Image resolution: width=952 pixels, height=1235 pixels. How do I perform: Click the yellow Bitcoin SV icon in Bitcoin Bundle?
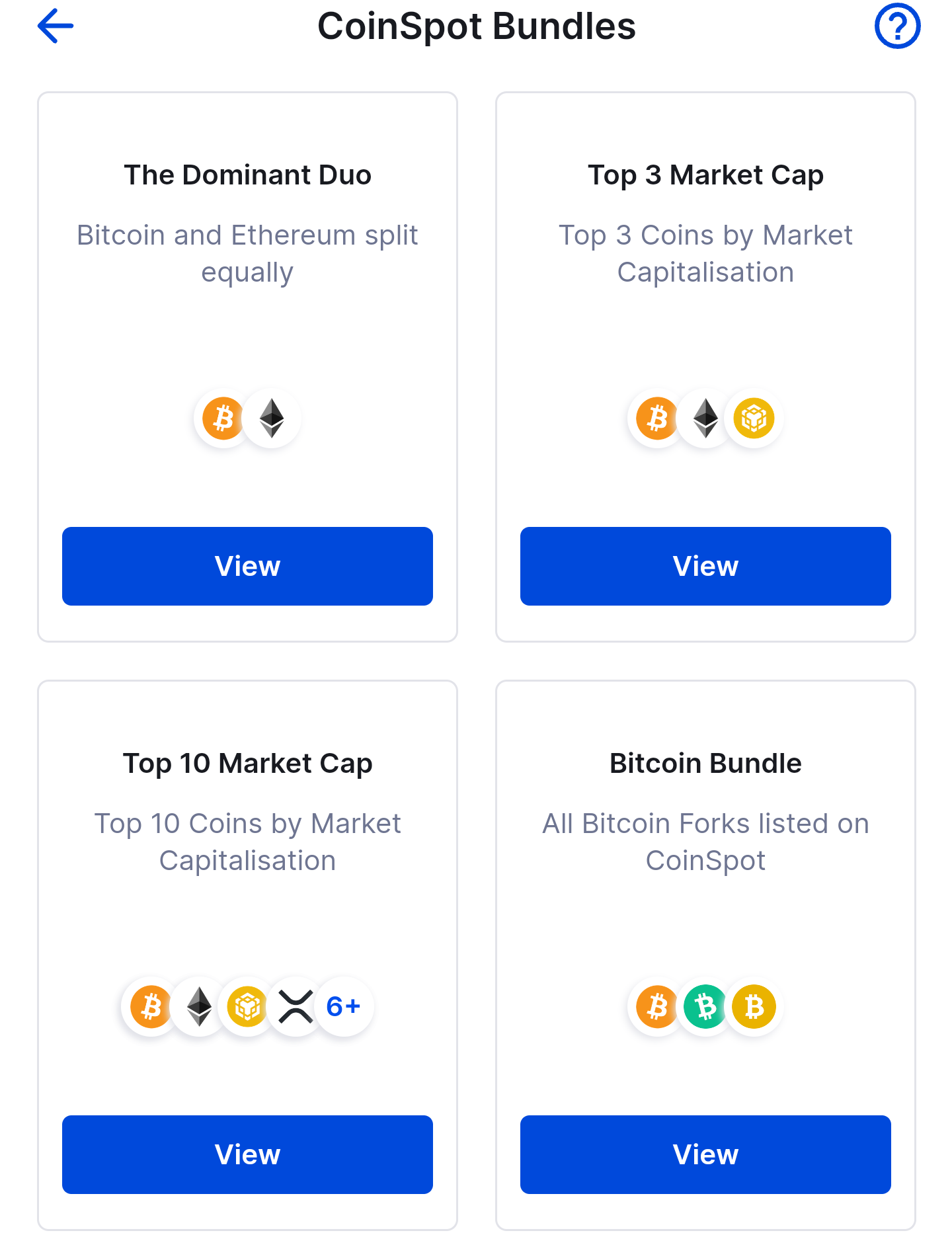tap(754, 1006)
